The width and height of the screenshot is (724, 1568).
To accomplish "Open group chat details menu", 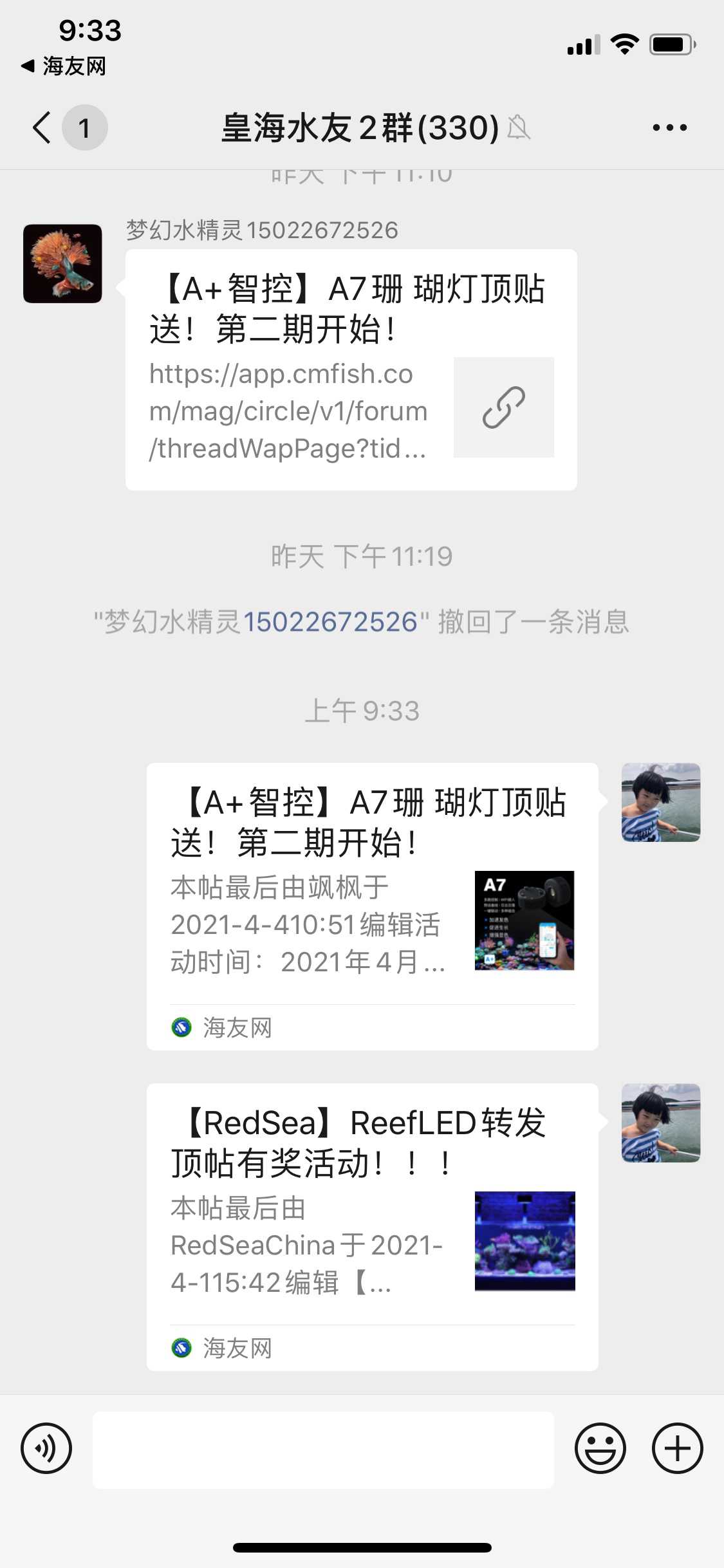I will pos(669,127).
